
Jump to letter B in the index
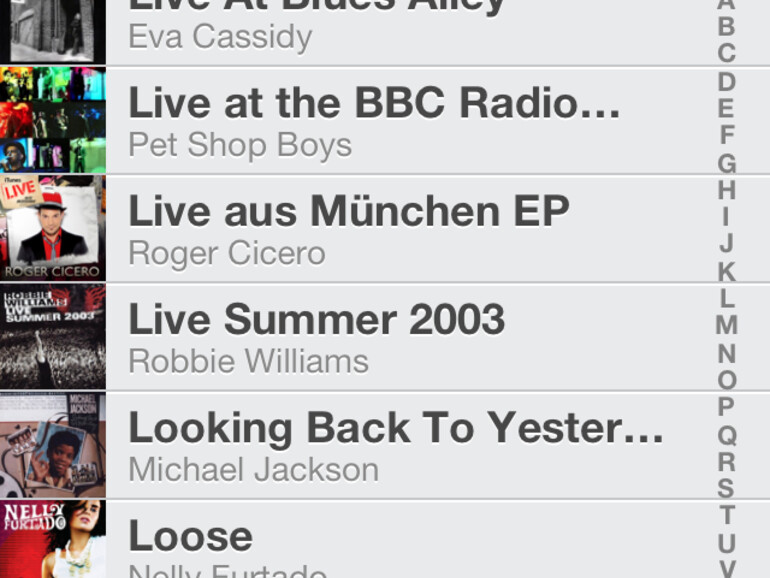727,26
